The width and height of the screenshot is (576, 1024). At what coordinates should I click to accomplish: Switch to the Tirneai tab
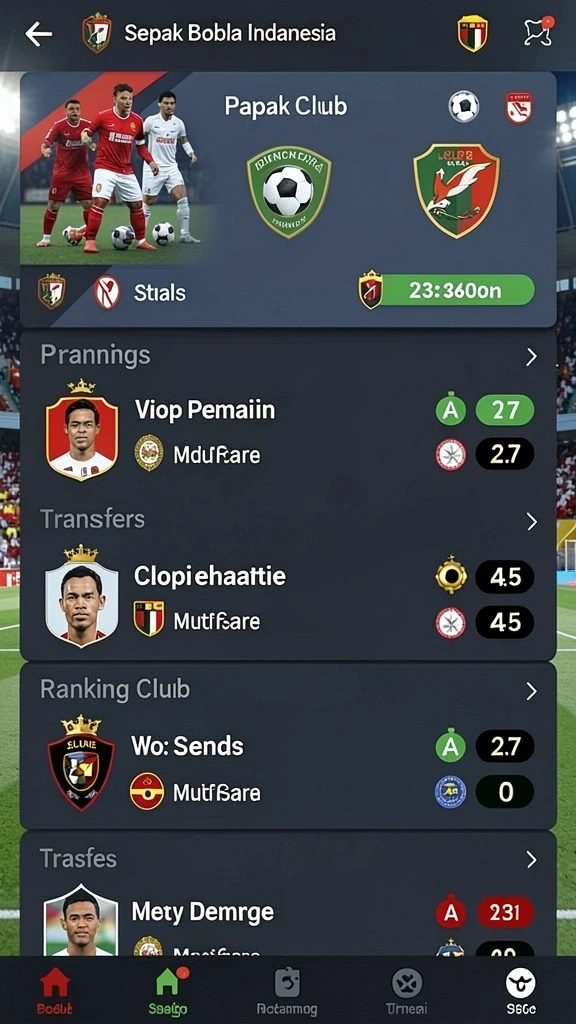coord(406,989)
